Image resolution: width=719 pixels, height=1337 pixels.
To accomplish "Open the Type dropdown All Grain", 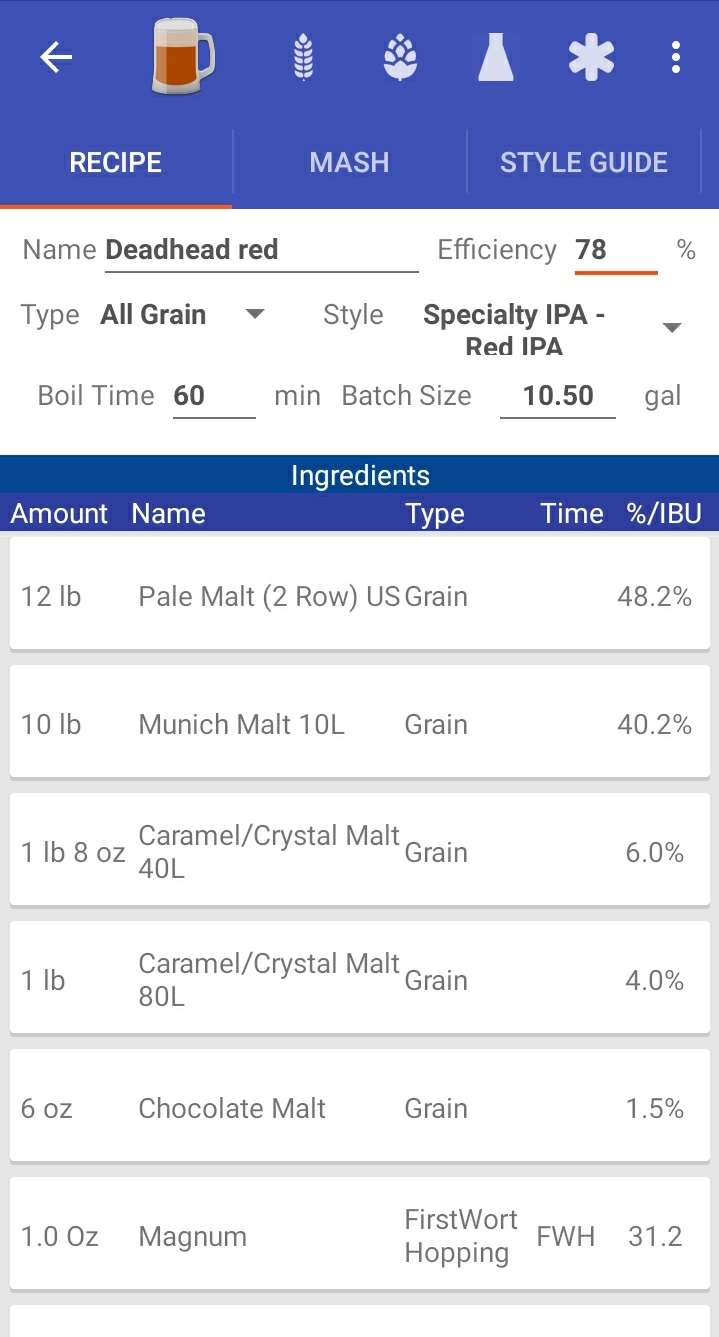I will click(x=183, y=315).
